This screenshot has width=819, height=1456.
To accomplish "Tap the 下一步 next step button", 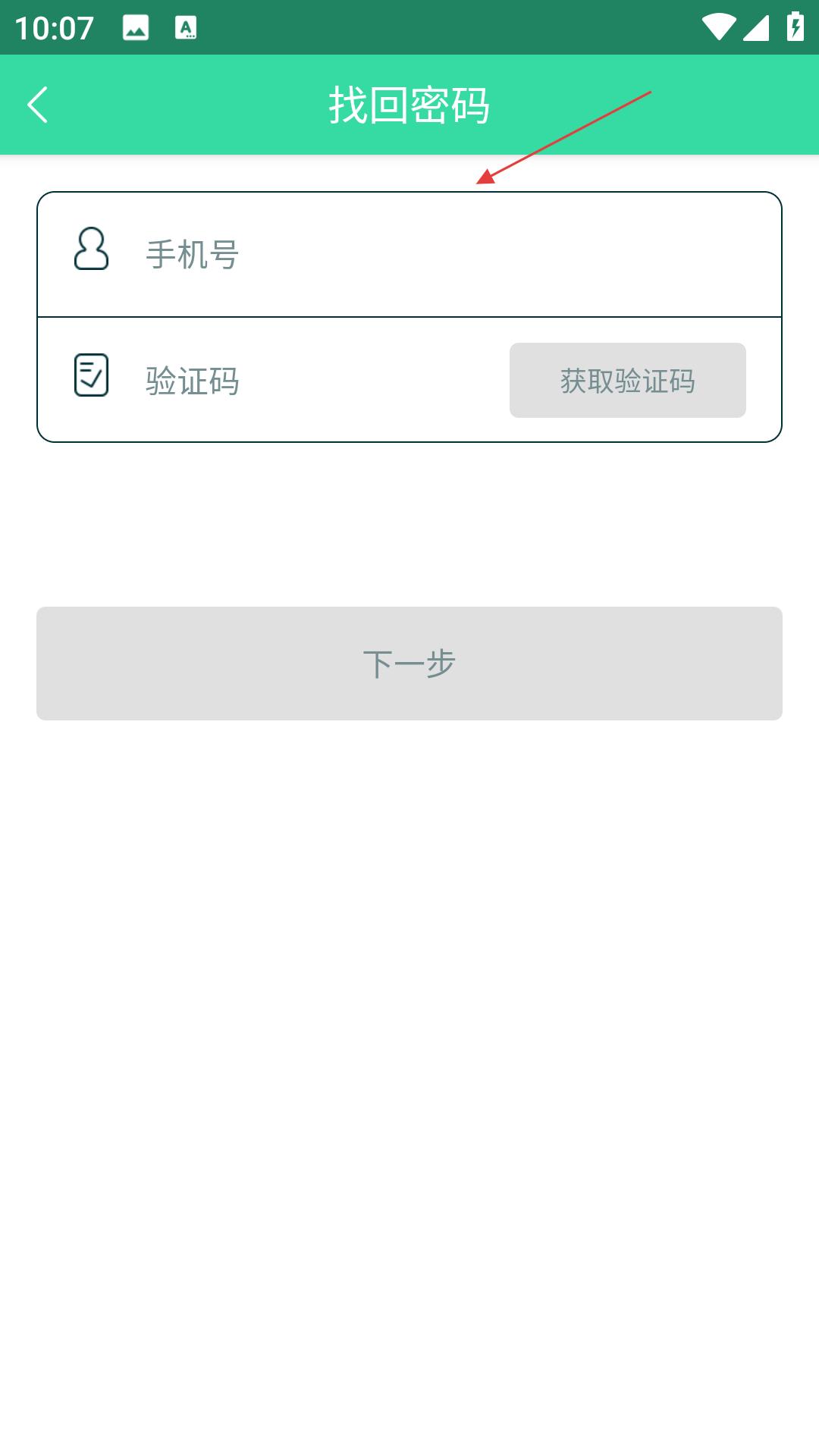I will point(409,664).
